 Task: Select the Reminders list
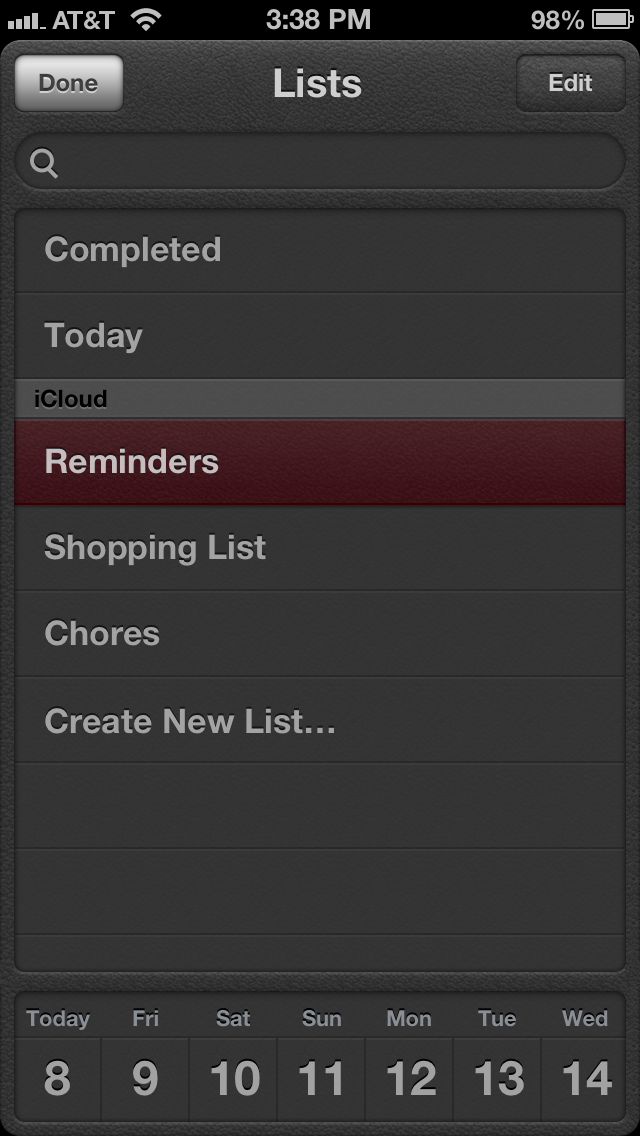320,462
